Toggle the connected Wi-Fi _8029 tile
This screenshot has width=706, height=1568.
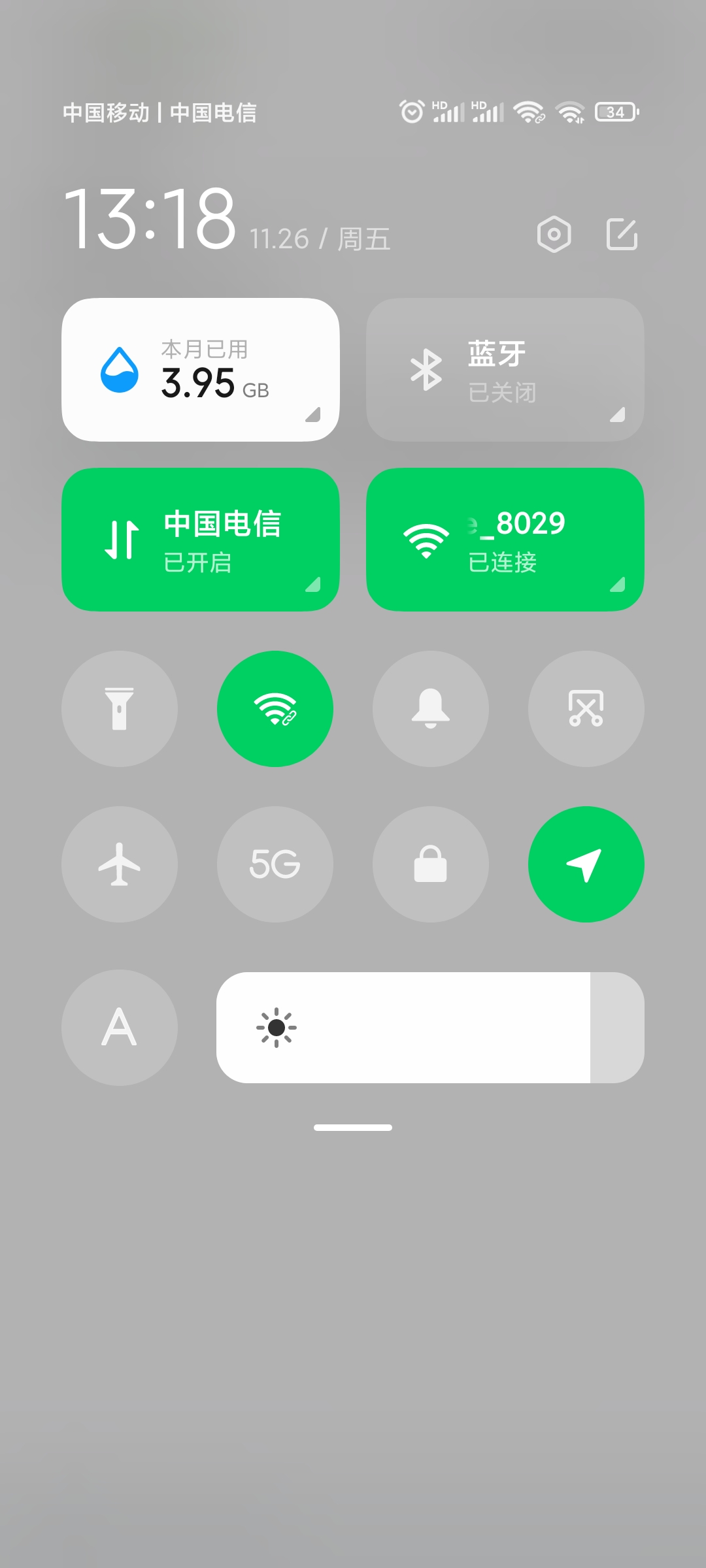tap(505, 540)
